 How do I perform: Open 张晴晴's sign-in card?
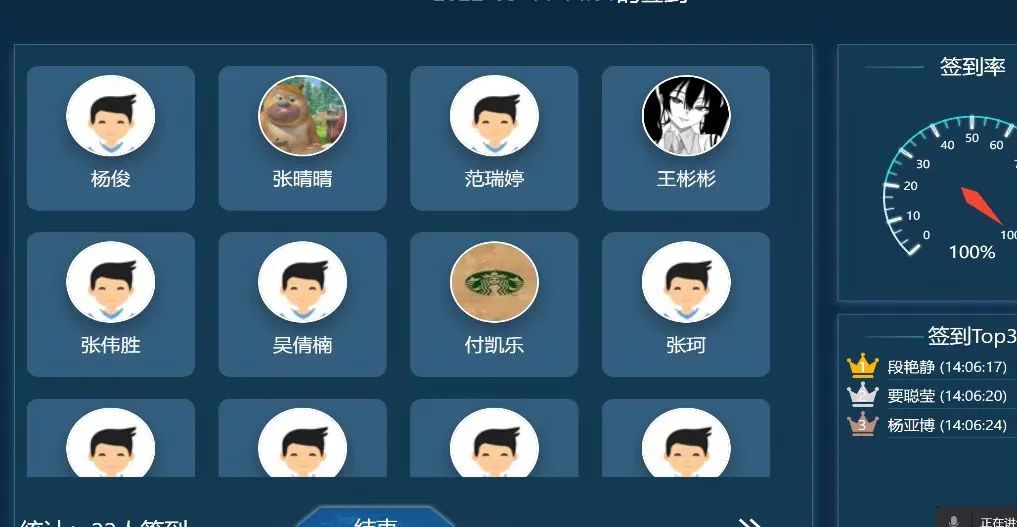(302, 138)
